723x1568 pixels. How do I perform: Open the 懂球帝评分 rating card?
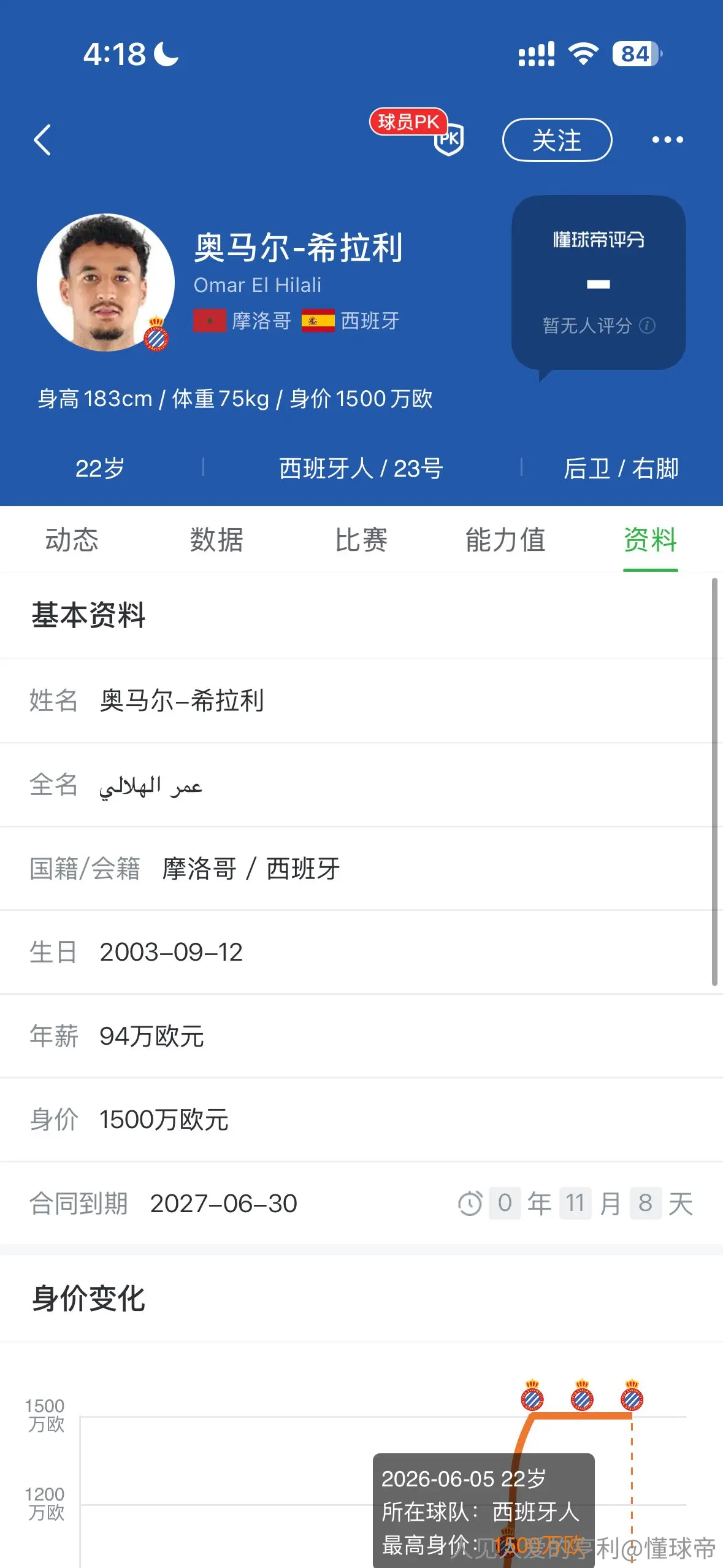(598, 283)
